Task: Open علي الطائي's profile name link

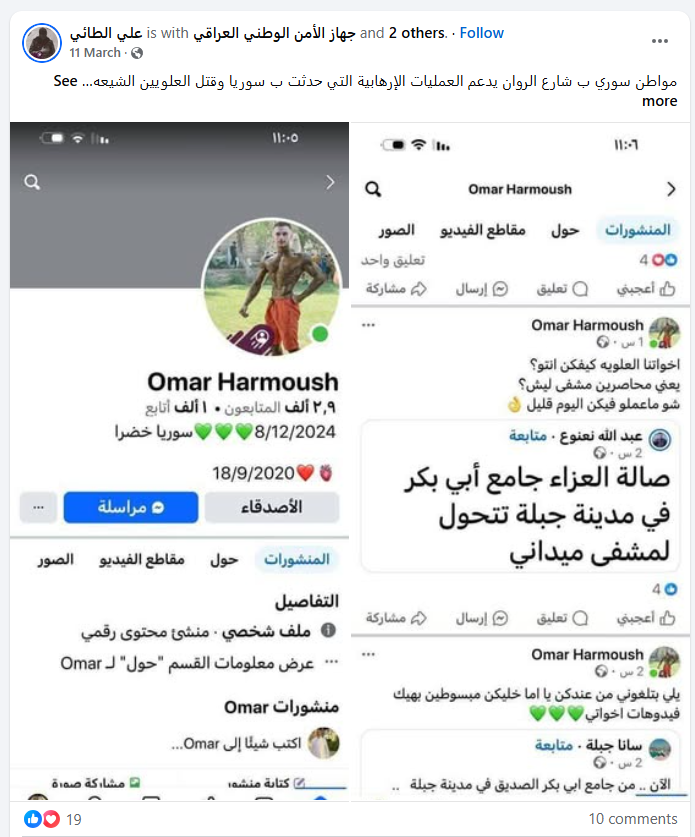Action: click(106, 33)
